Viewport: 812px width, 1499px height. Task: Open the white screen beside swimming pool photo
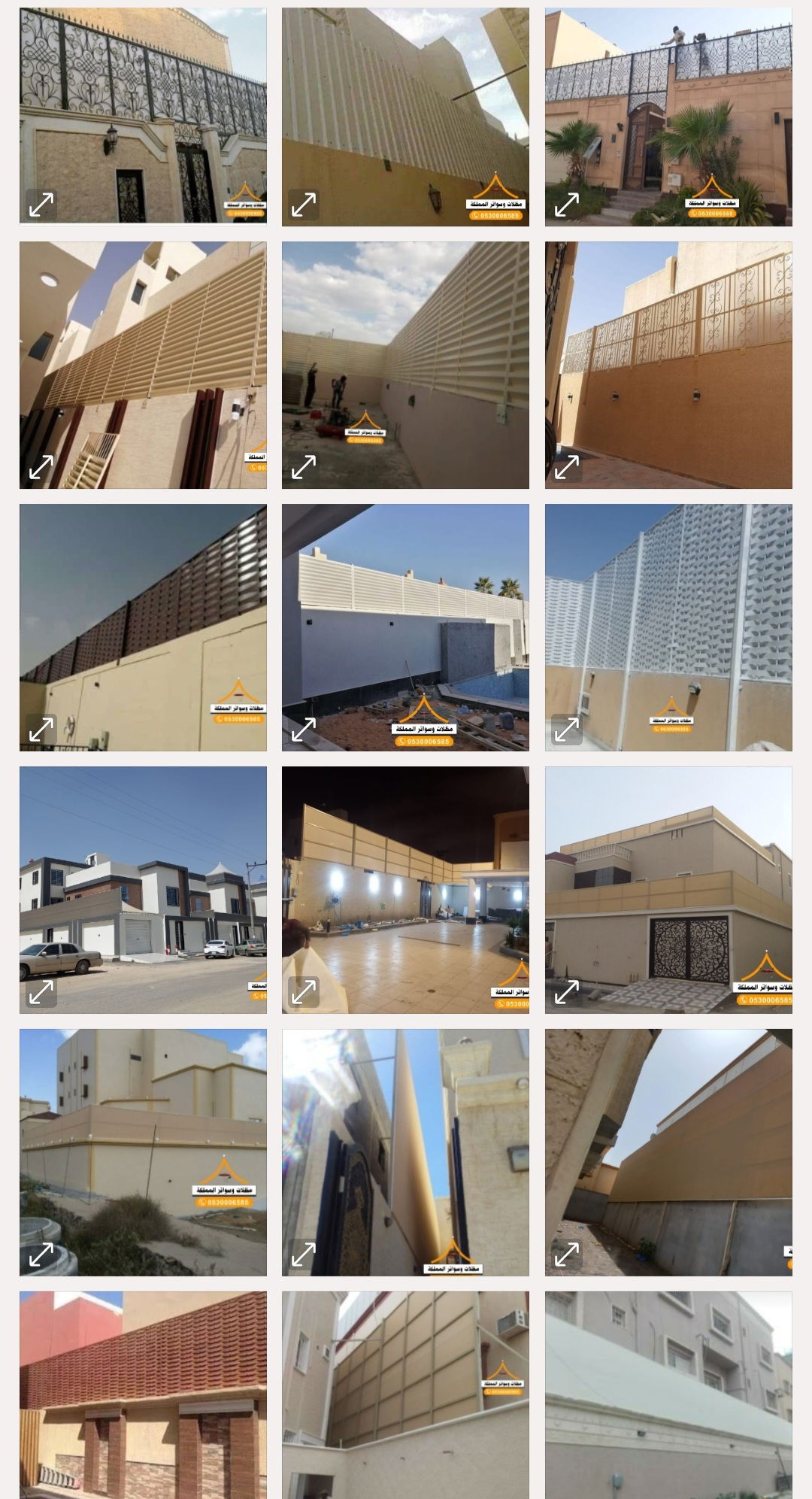pos(405,627)
